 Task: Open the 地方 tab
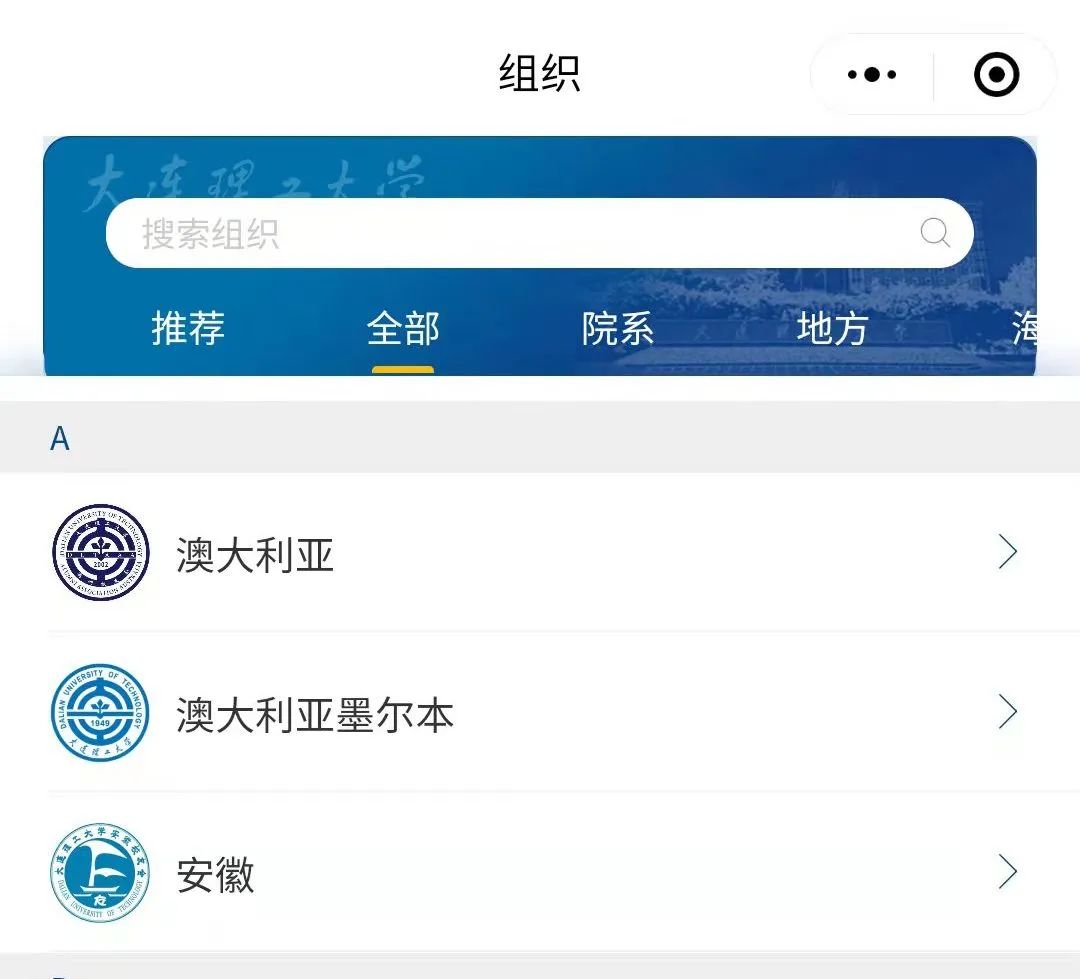coord(832,329)
